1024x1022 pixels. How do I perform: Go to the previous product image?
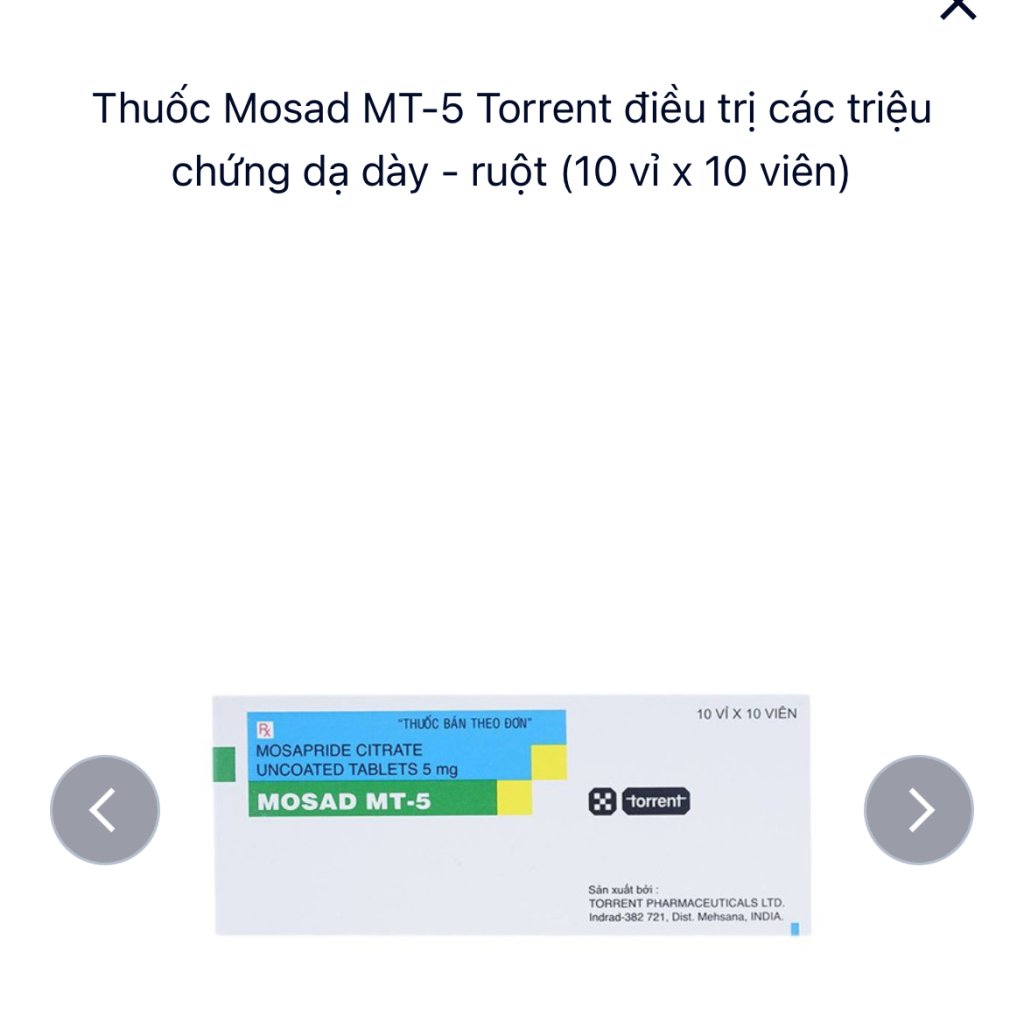click(x=105, y=809)
